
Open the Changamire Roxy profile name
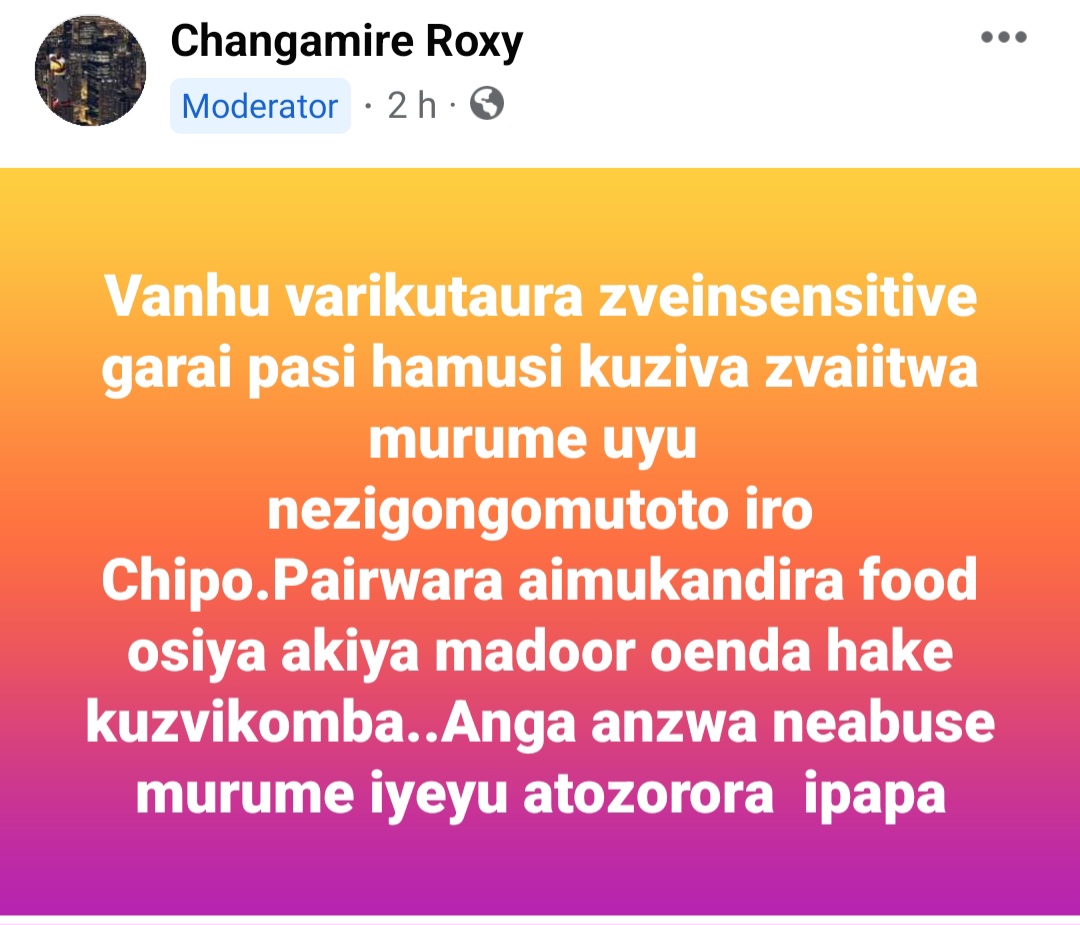[346, 42]
